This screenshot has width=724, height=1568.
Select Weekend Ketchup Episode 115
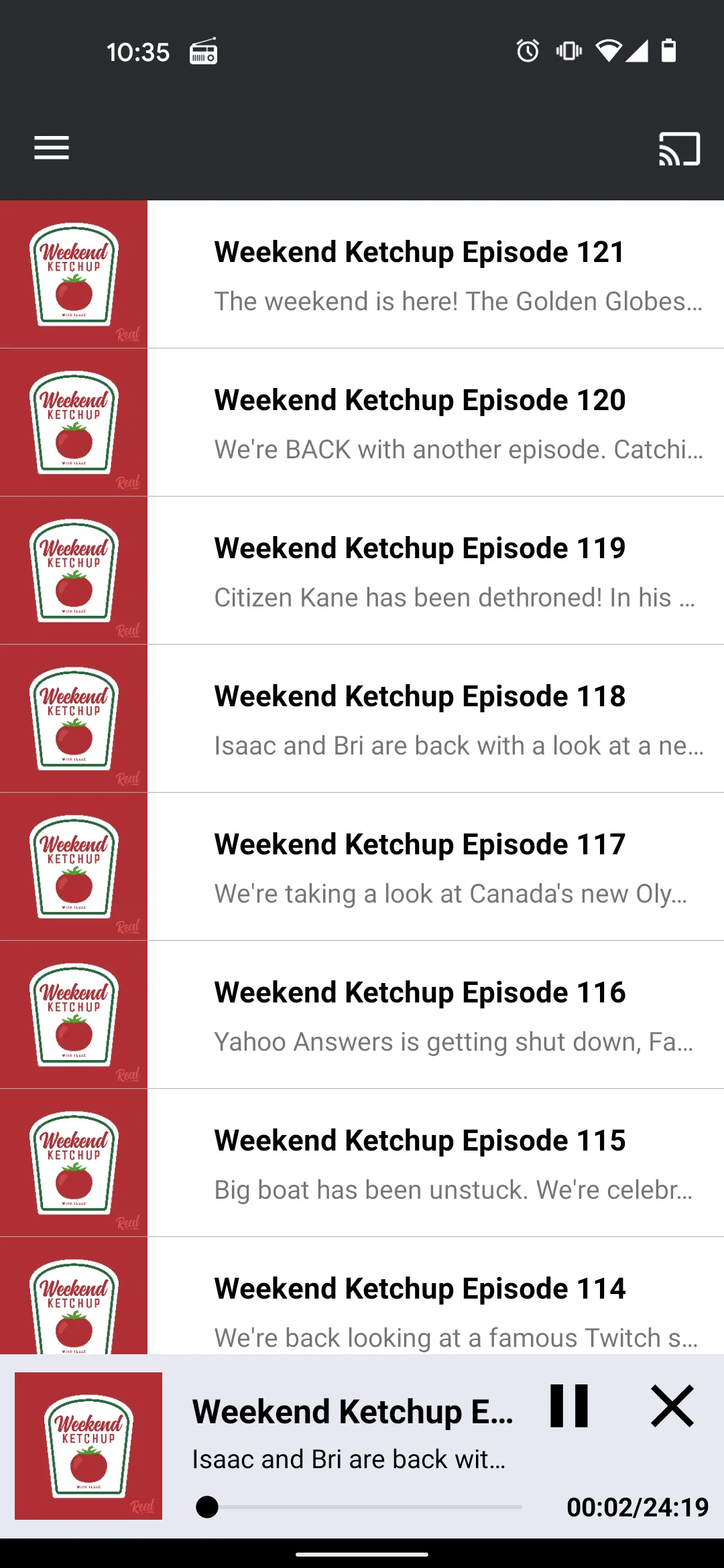point(362,1163)
